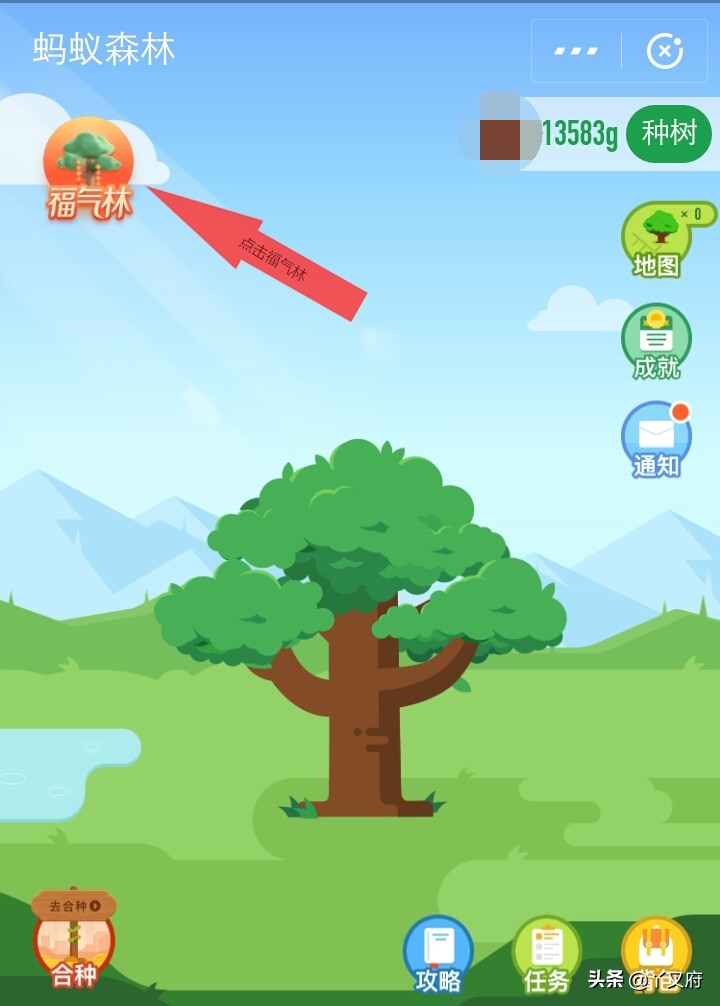The height and width of the screenshot is (1006, 720).
Task: View 成就 achievements
Action: tap(656, 342)
